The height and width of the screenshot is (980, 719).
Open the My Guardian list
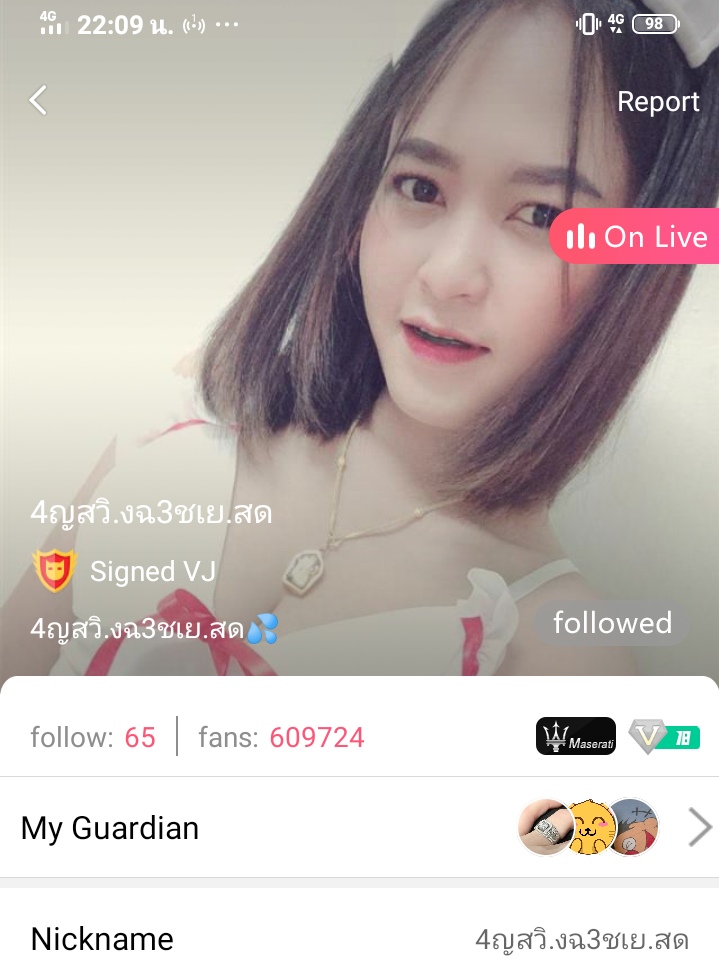(x=359, y=828)
